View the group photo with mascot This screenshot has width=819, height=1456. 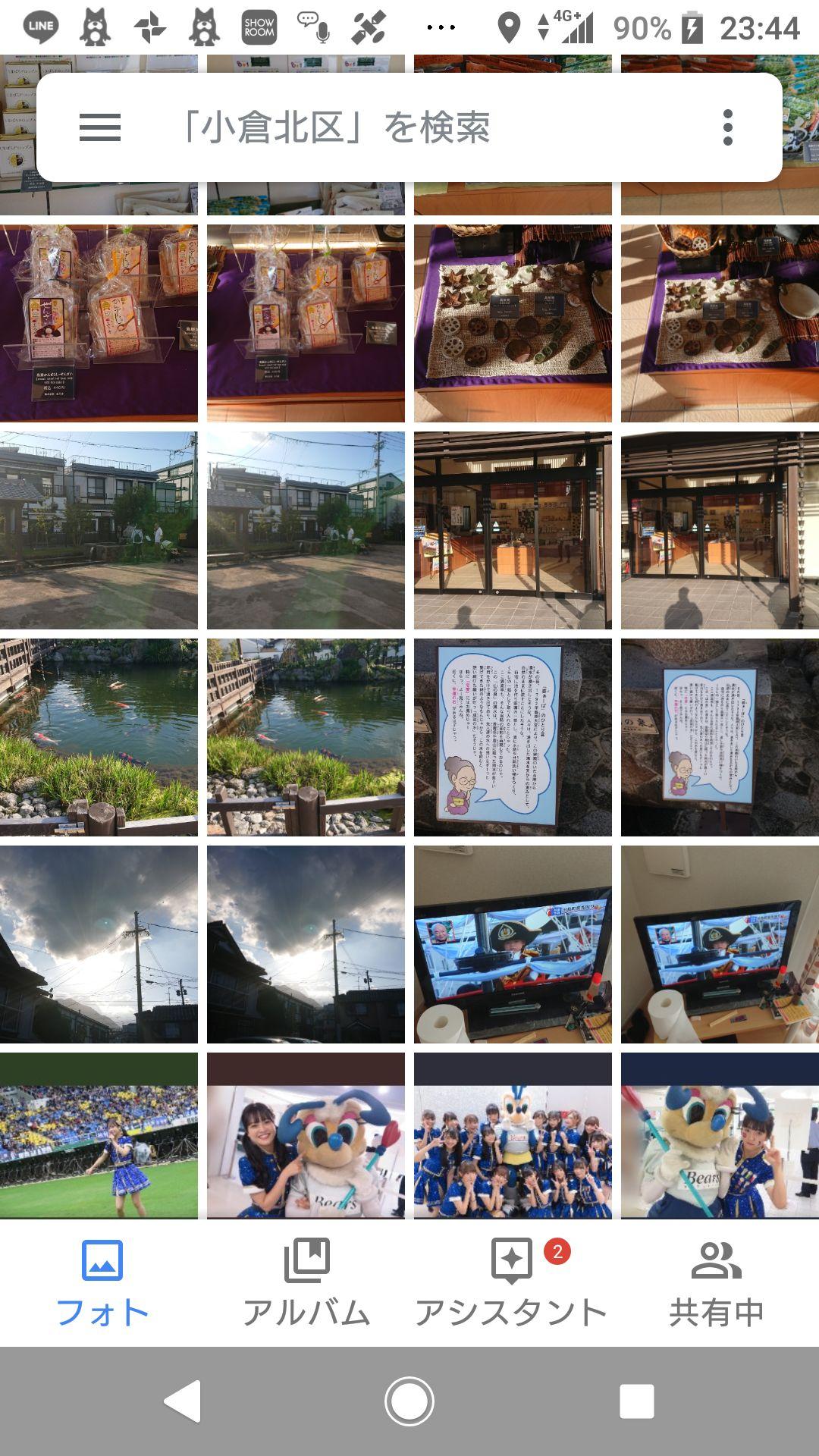pos(513,1136)
